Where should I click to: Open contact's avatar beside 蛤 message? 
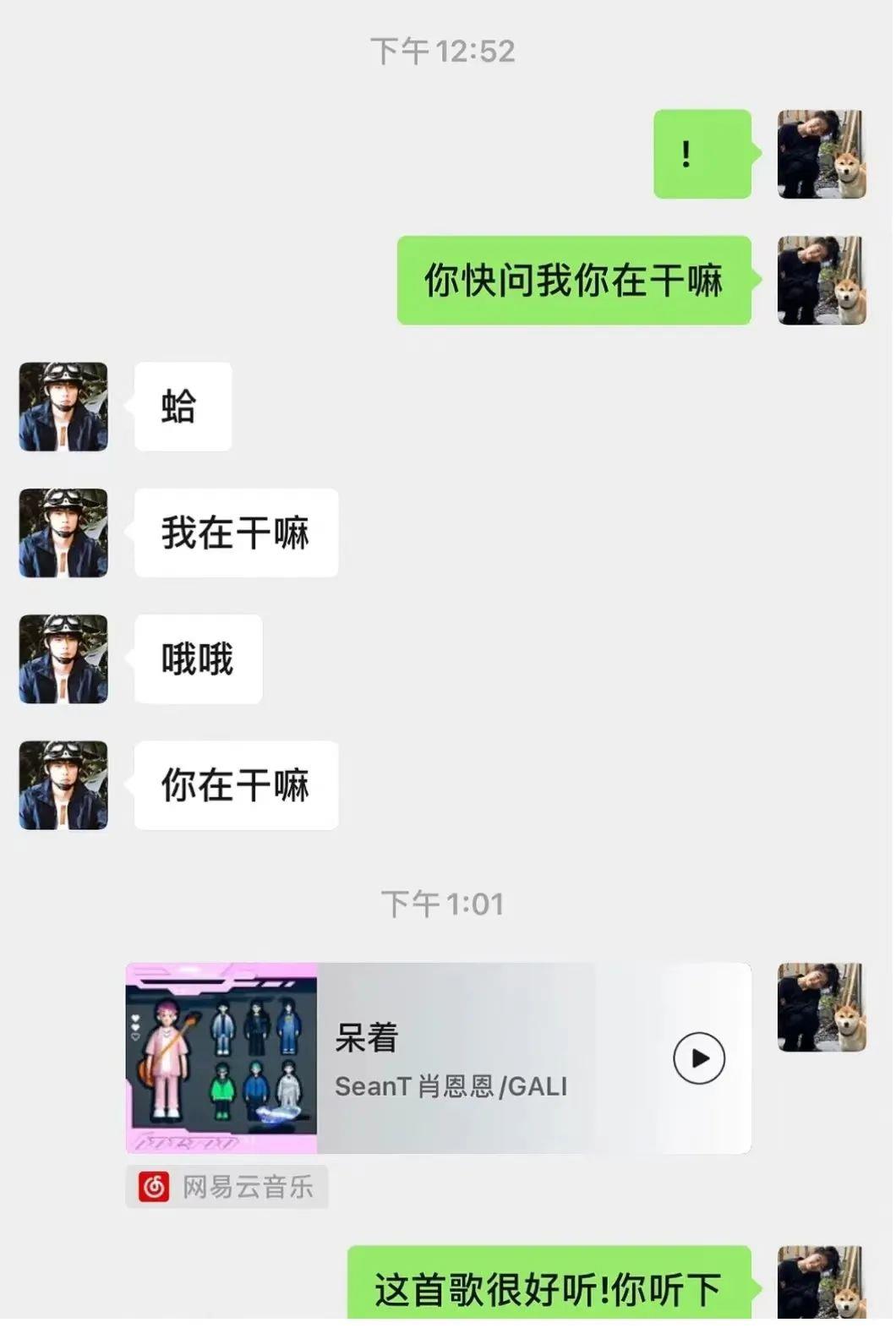[x=63, y=407]
